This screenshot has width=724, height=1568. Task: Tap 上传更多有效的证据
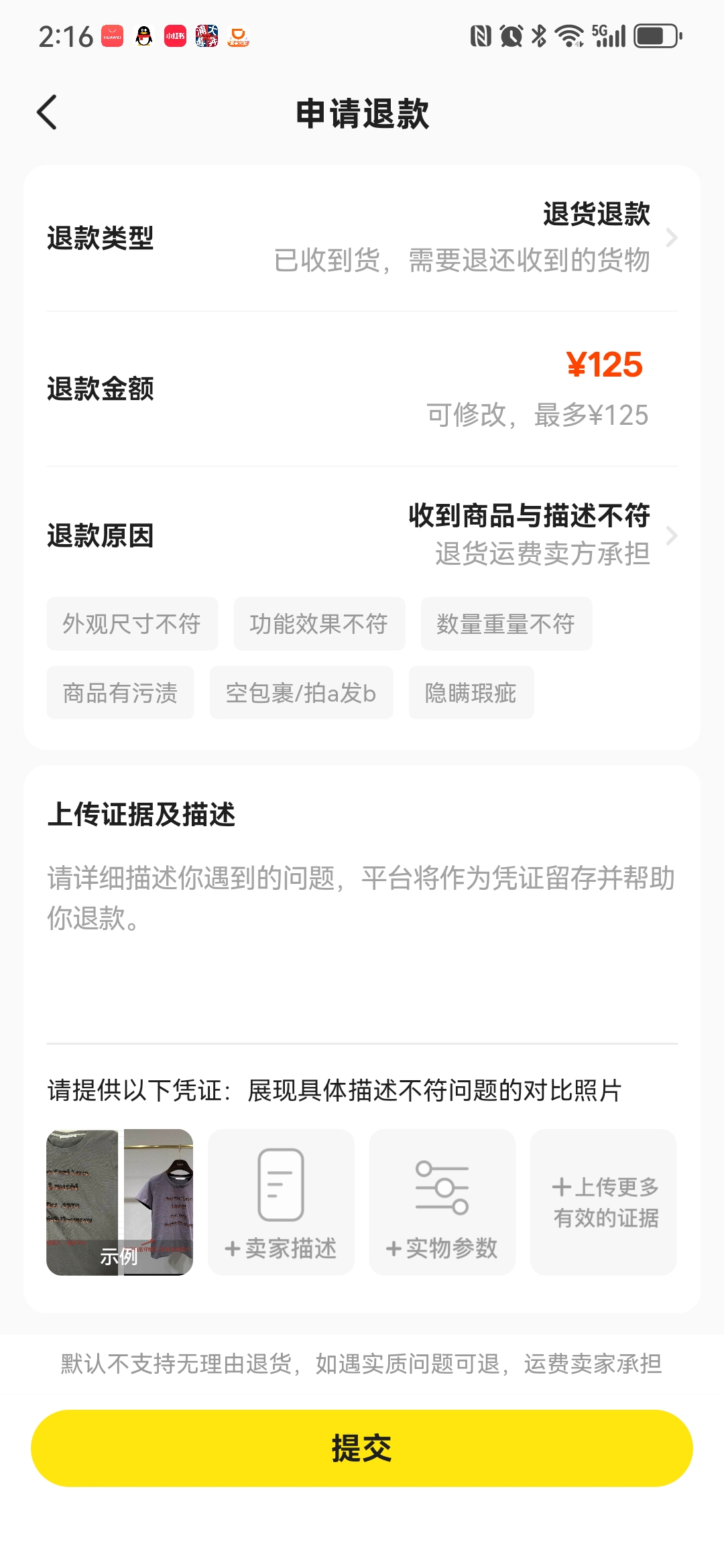pyautogui.click(x=603, y=1202)
